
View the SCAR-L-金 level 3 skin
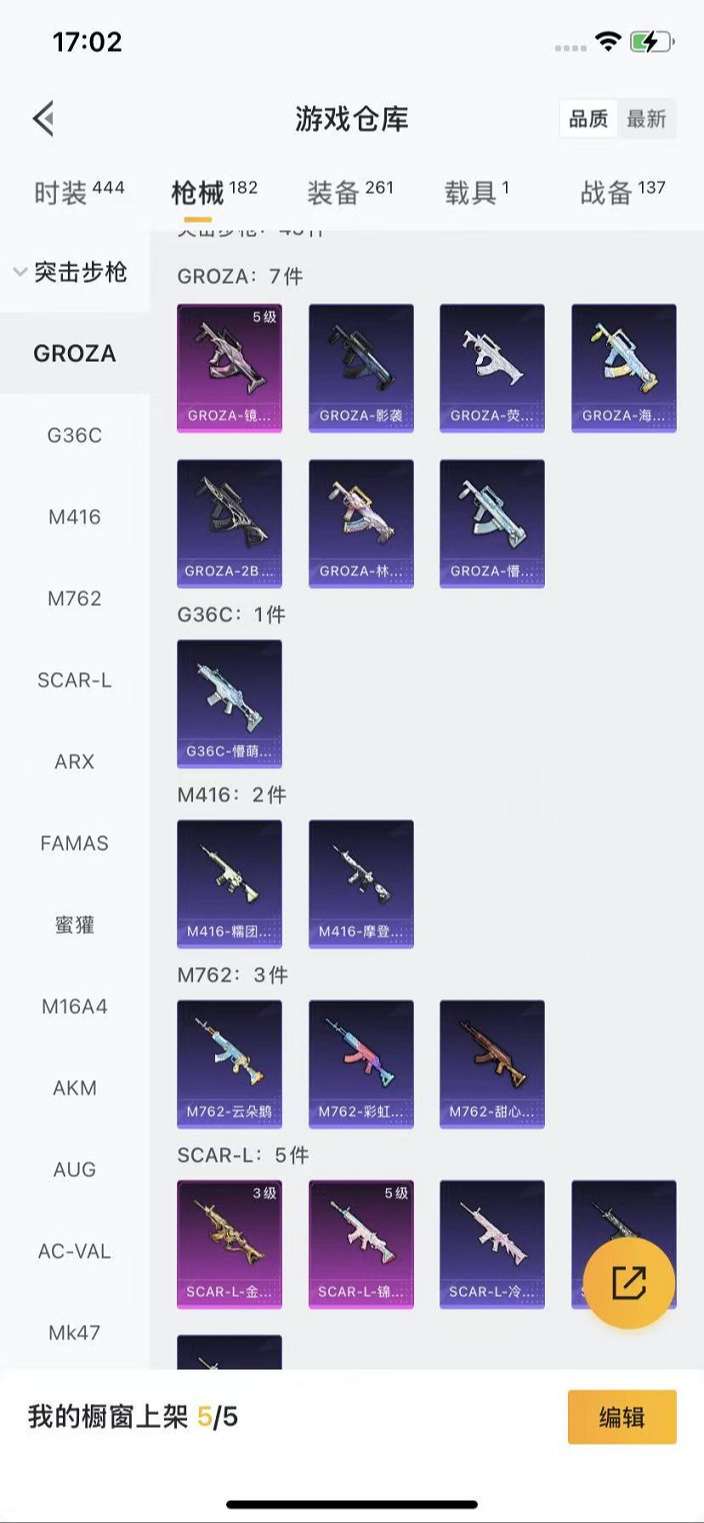229,1244
